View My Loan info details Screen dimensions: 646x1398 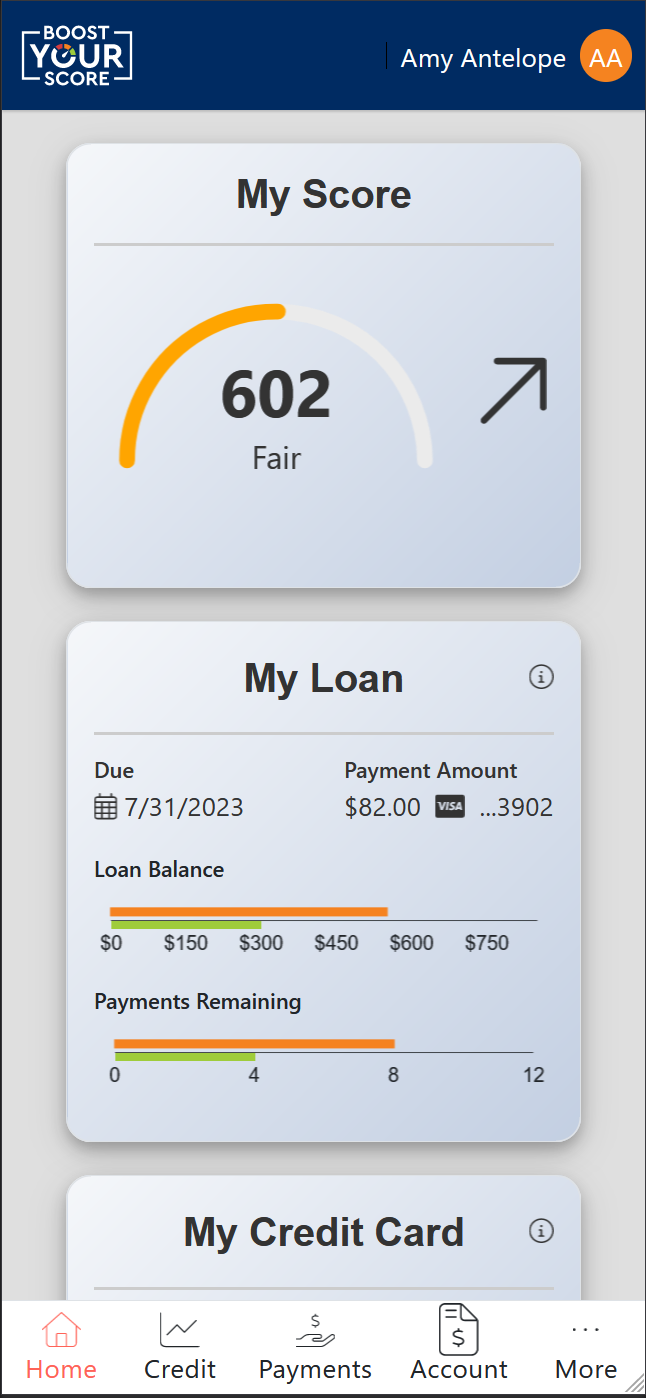click(541, 678)
